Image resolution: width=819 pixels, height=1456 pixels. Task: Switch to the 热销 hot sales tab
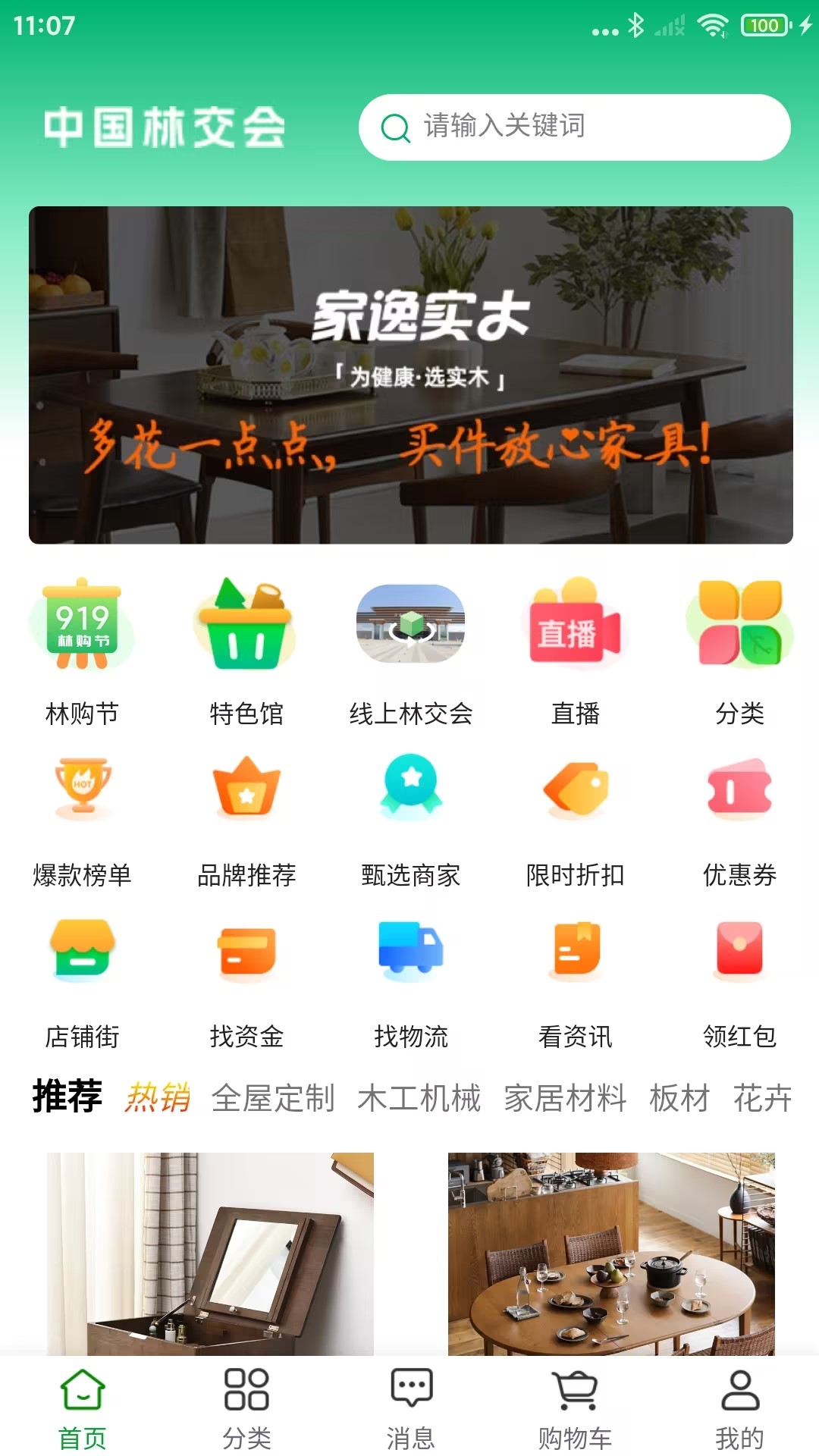click(157, 1097)
